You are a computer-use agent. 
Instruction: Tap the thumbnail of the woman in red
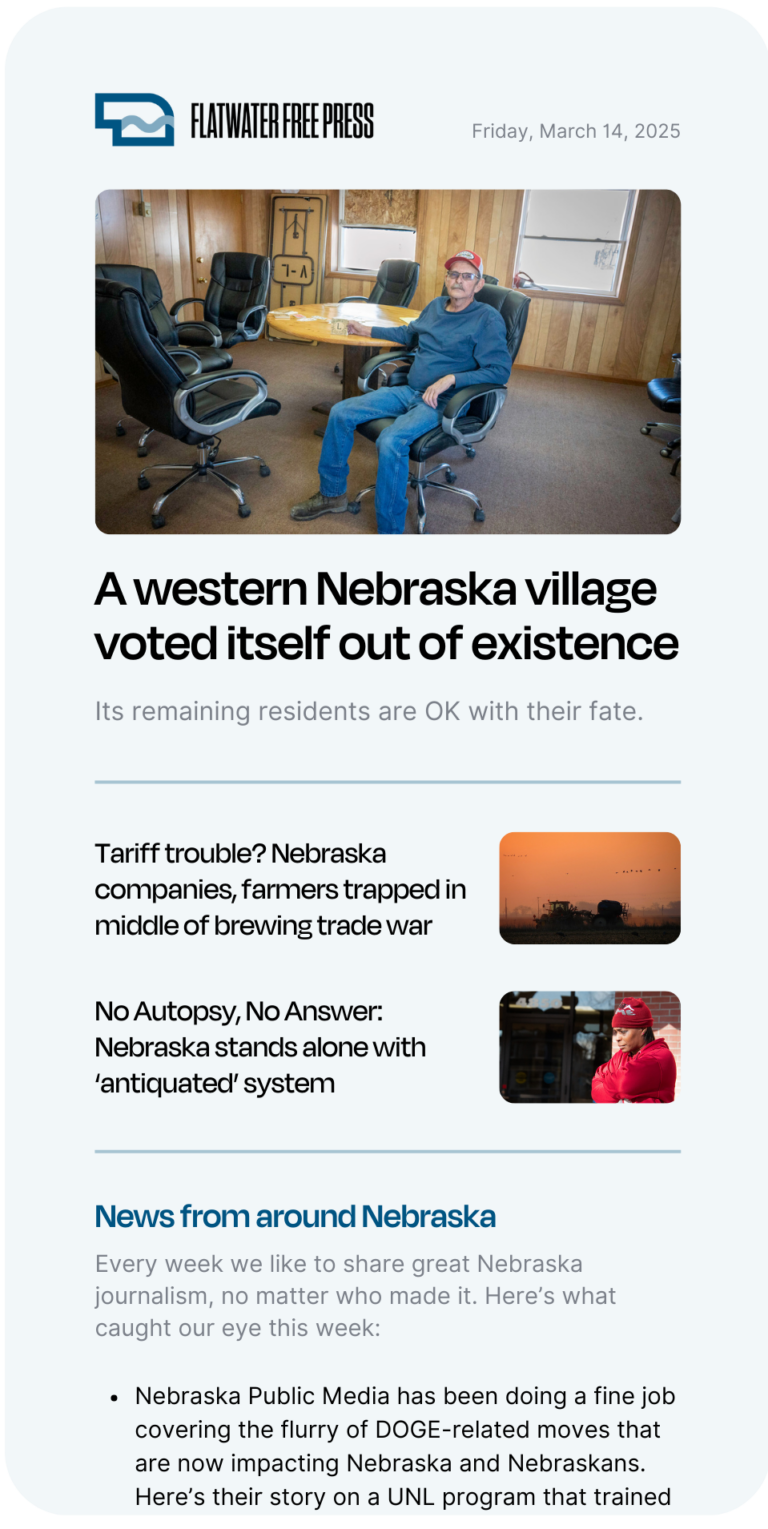[x=589, y=1047]
